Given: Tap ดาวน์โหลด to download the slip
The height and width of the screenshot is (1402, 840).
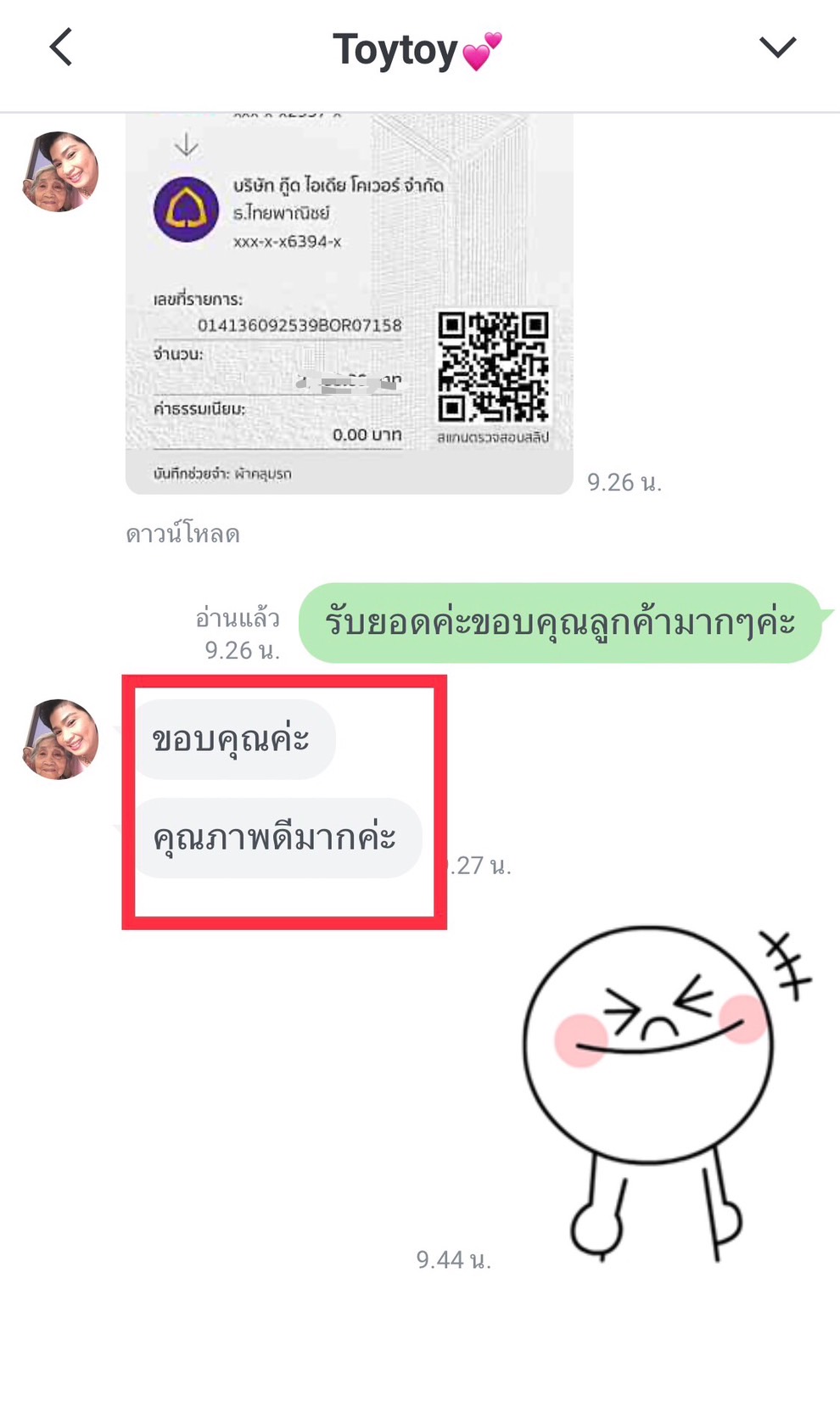Looking at the screenshot, I should click(182, 534).
